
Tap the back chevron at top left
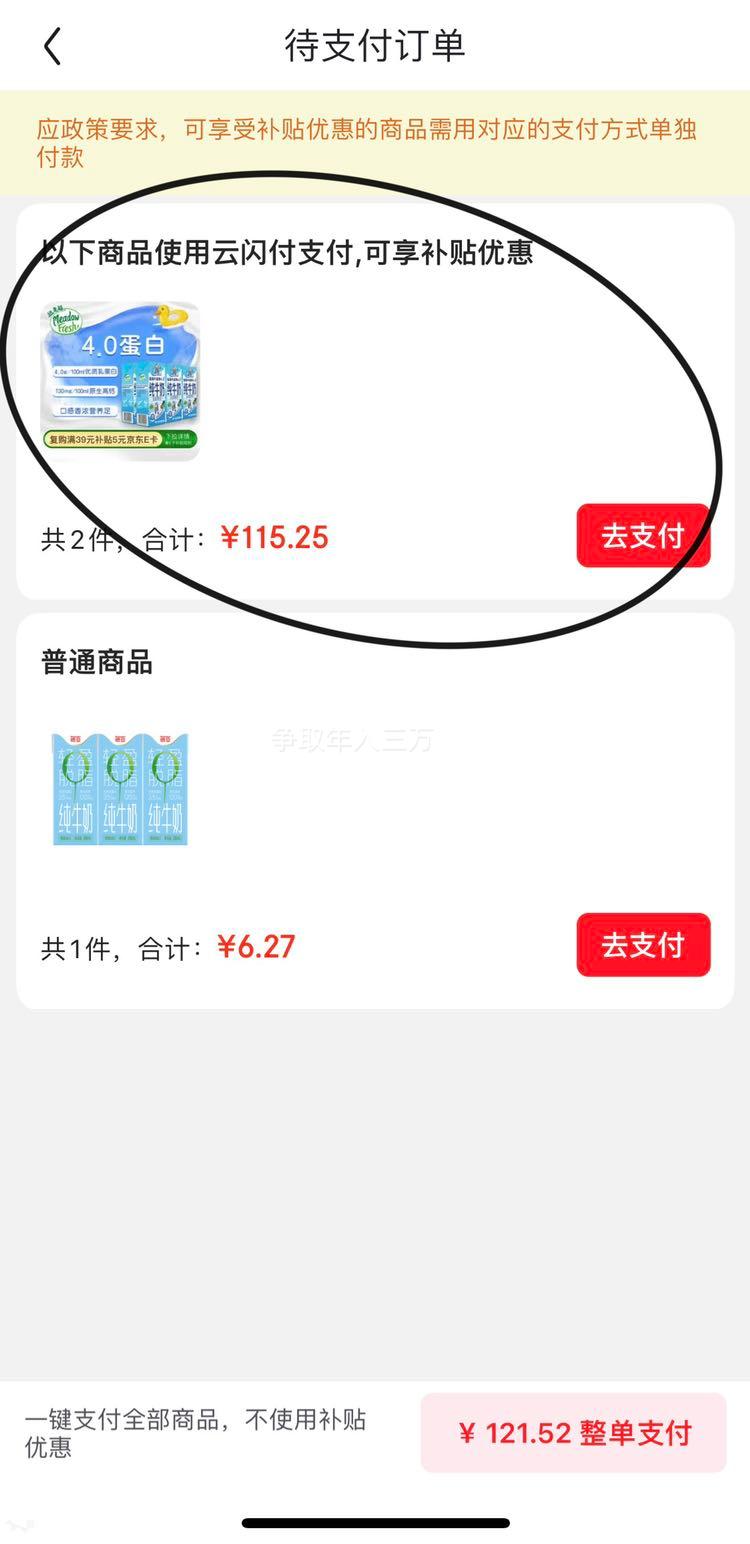click(53, 46)
